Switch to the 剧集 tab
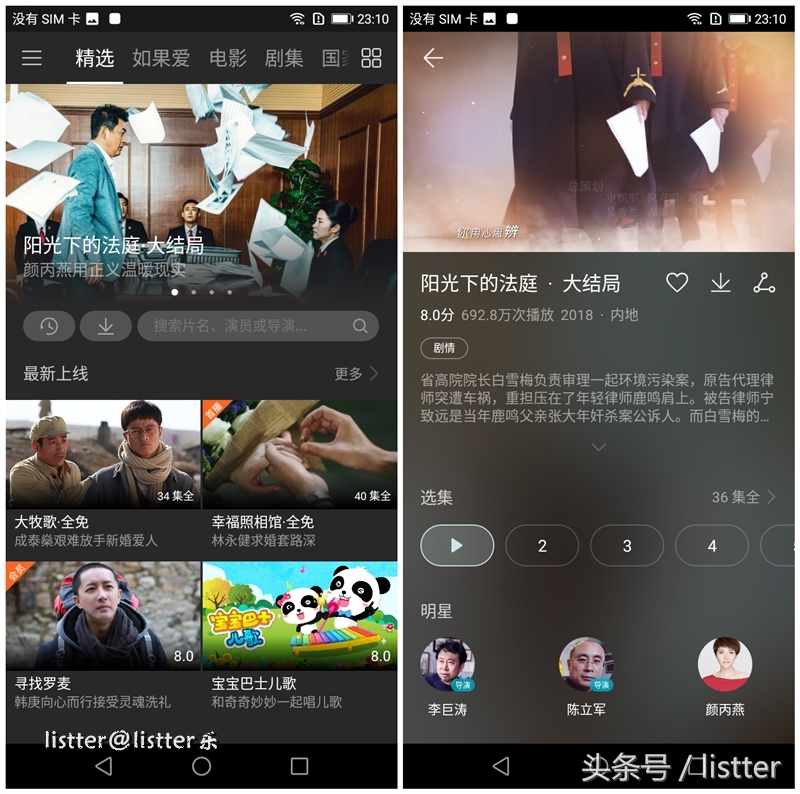This screenshot has width=800, height=794. (x=284, y=58)
